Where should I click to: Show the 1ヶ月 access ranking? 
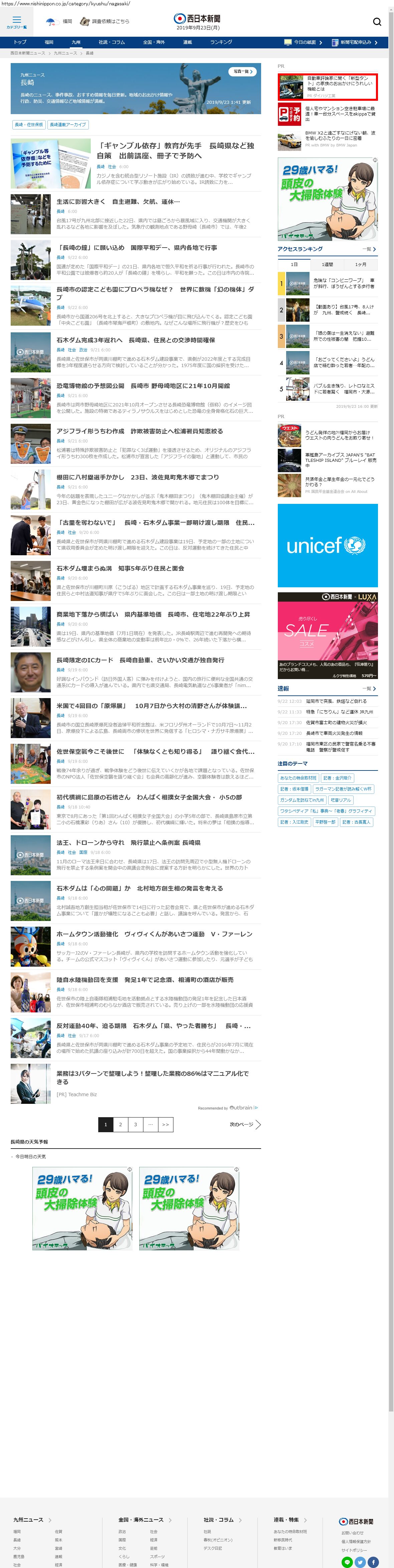click(361, 264)
